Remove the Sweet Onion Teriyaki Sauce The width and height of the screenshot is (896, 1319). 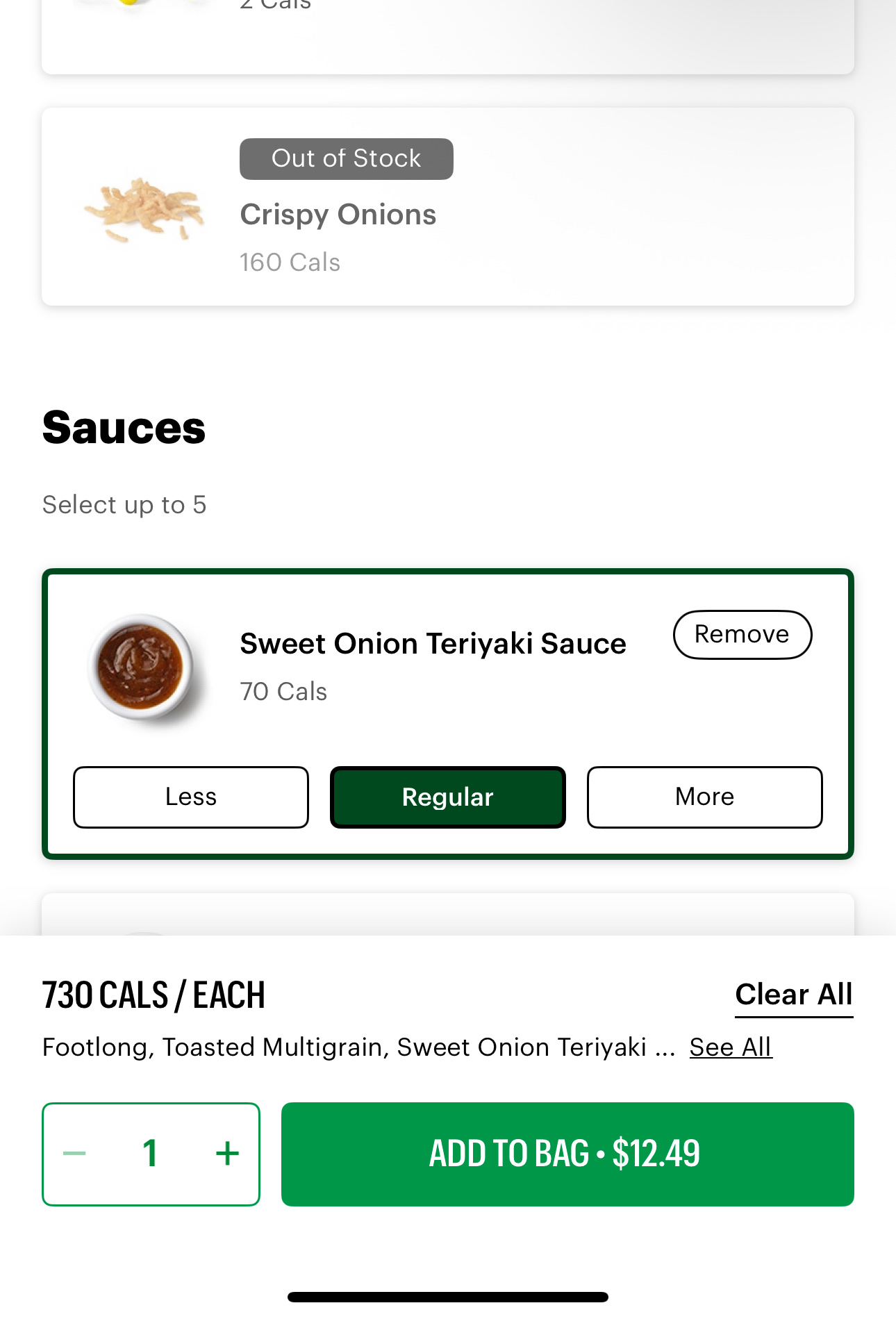coord(742,634)
